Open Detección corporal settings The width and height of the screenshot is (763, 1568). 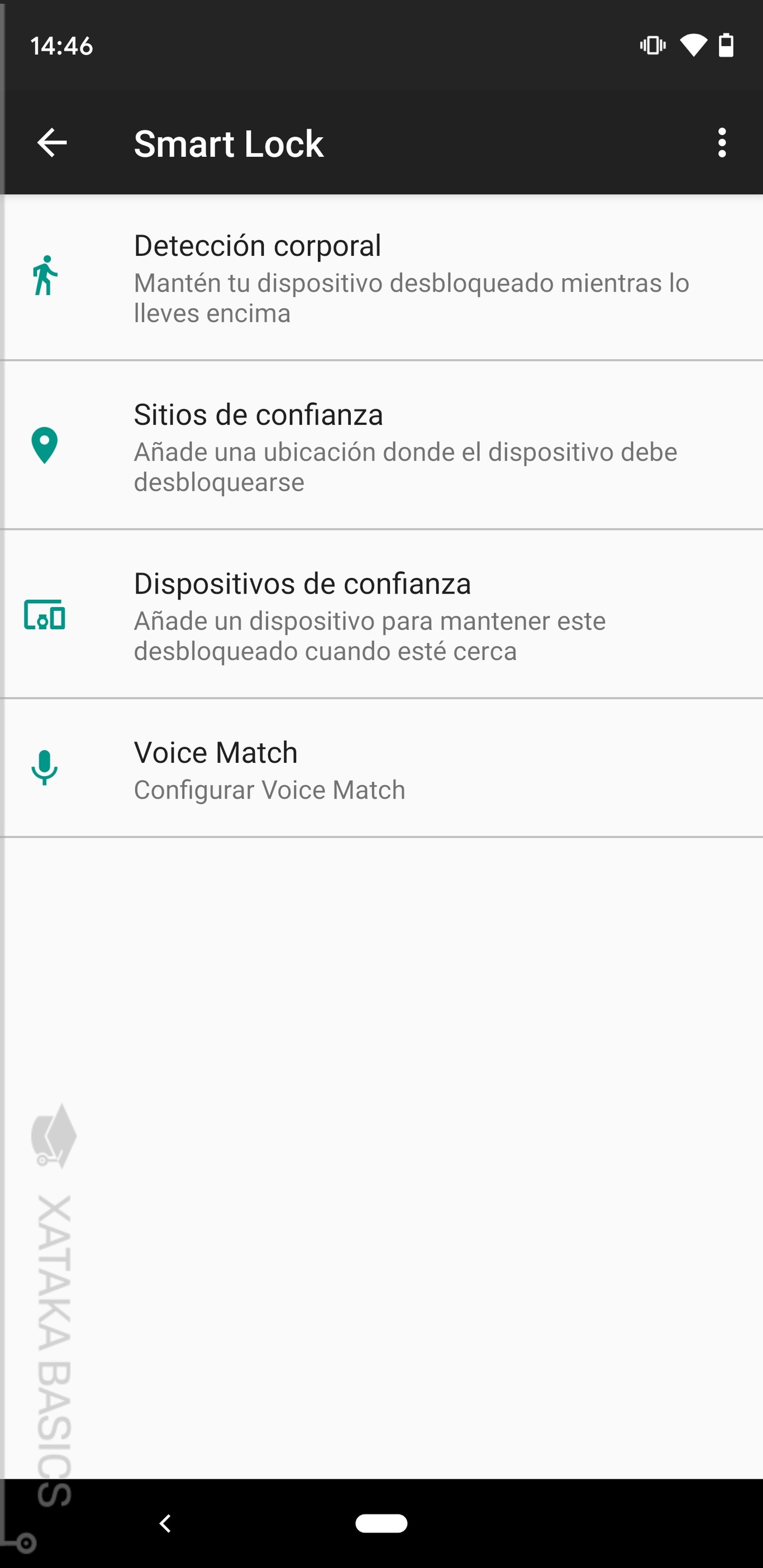[381, 278]
